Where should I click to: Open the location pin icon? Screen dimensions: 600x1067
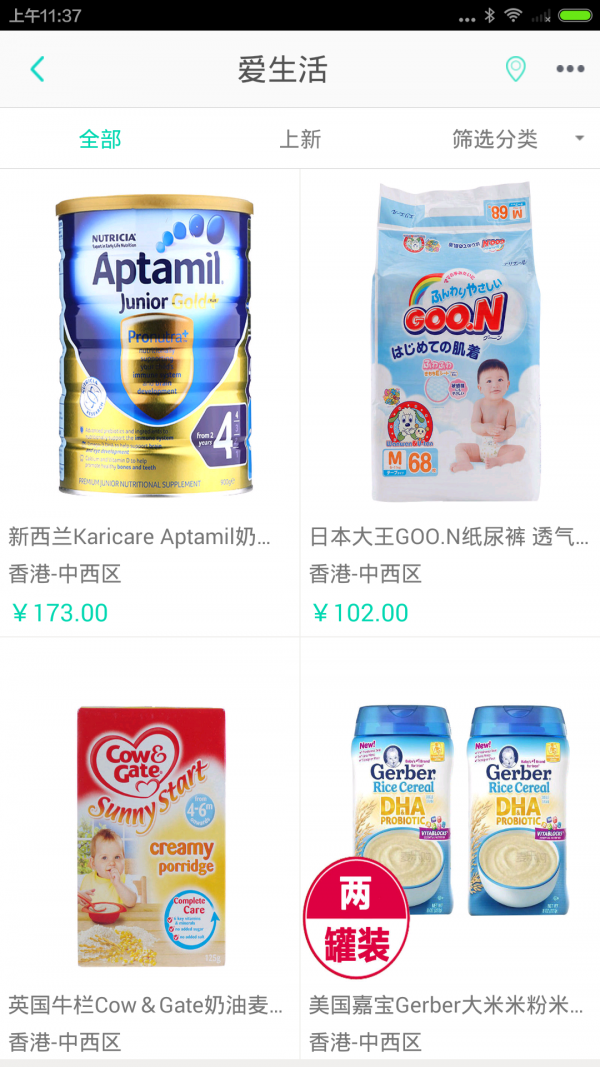coord(515,69)
